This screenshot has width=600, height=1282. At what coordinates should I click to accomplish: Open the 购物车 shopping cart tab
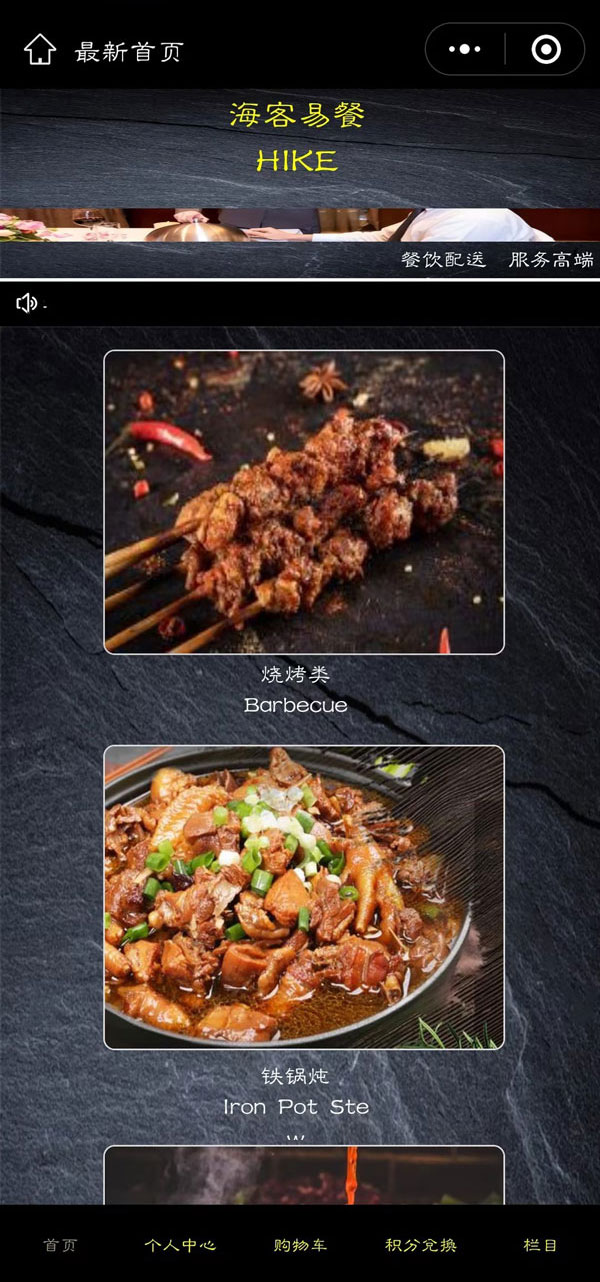coord(300,1245)
